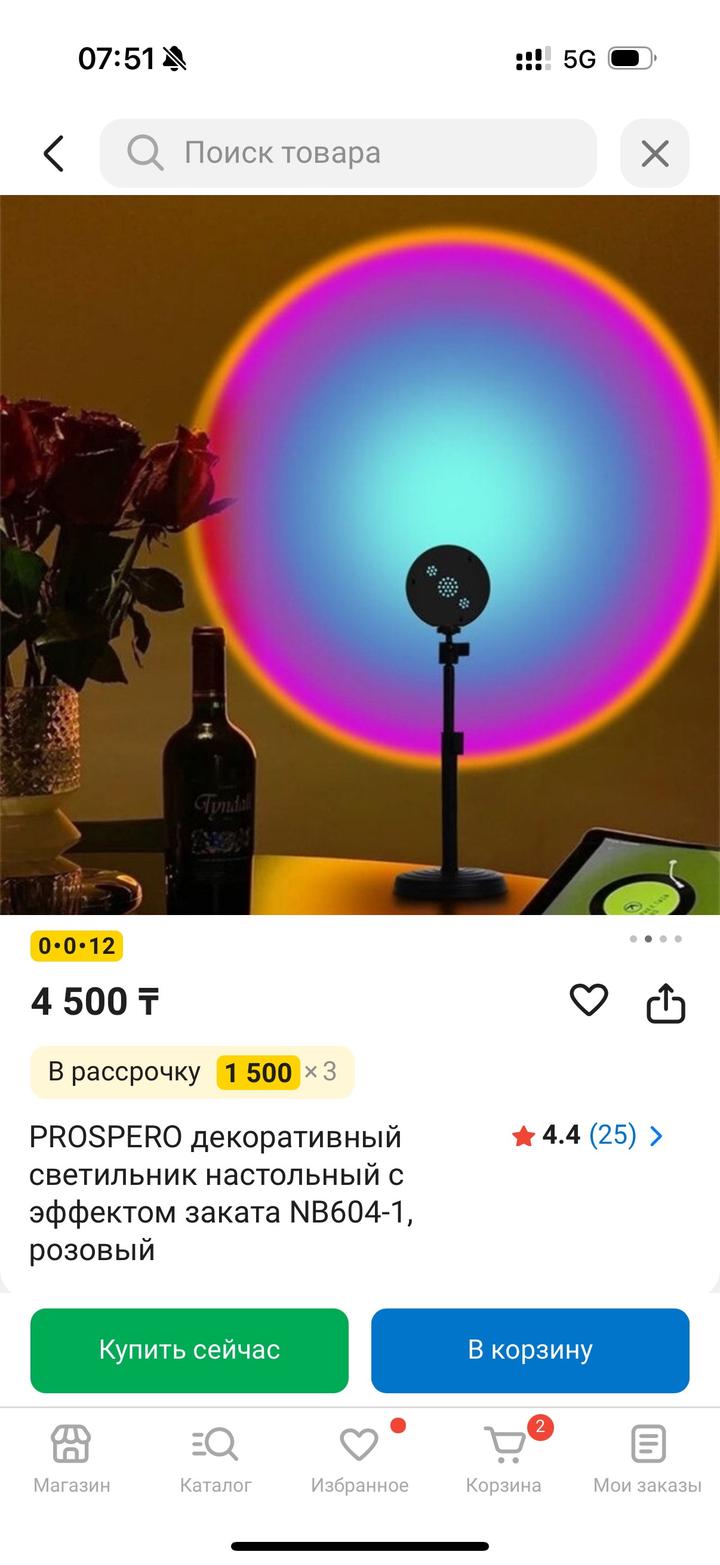Open Избранное favorites with notification dot
The image size is (720, 1565).
(358, 1444)
